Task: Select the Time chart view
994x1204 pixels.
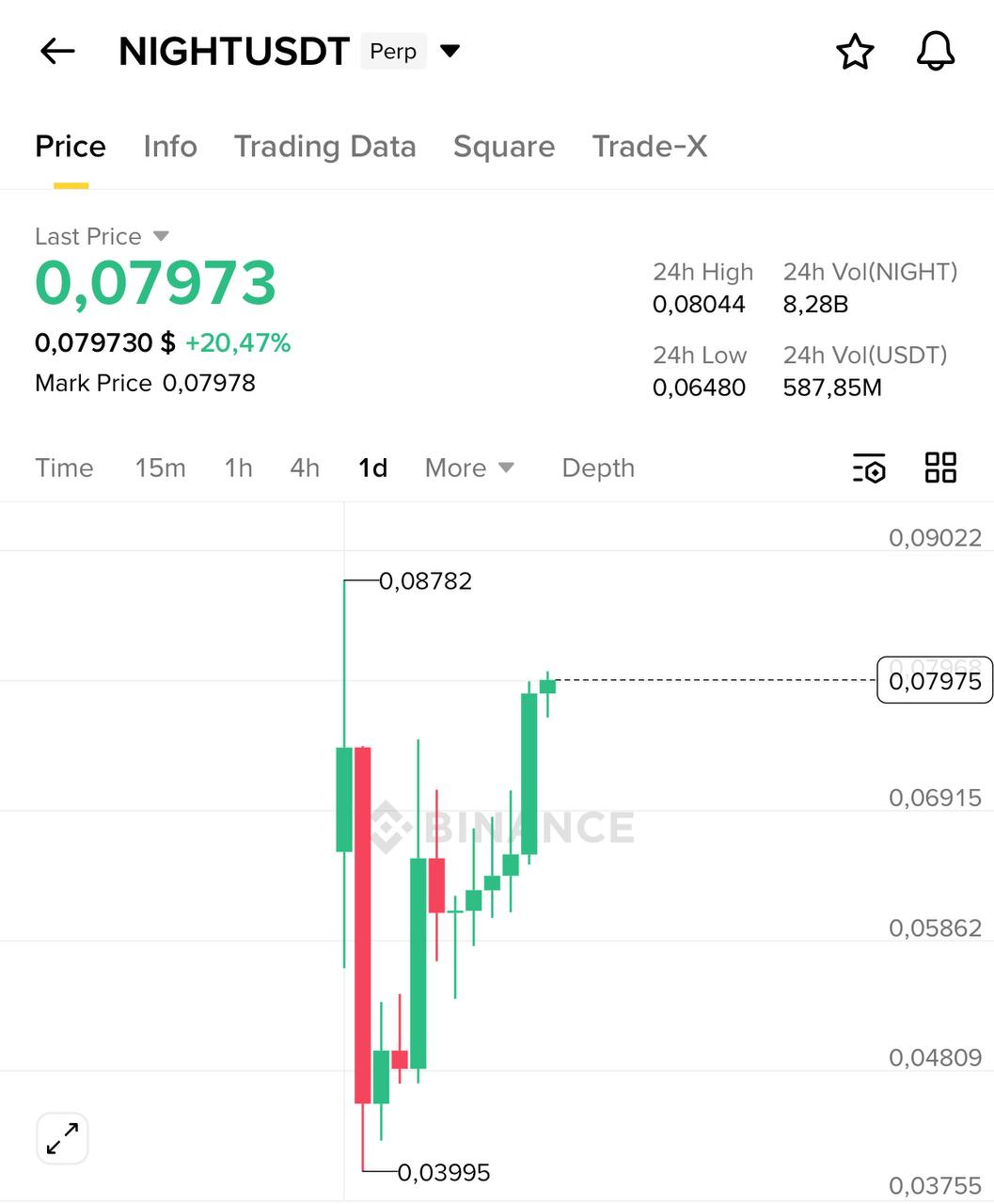Action: pyautogui.click(x=64, y=467)
